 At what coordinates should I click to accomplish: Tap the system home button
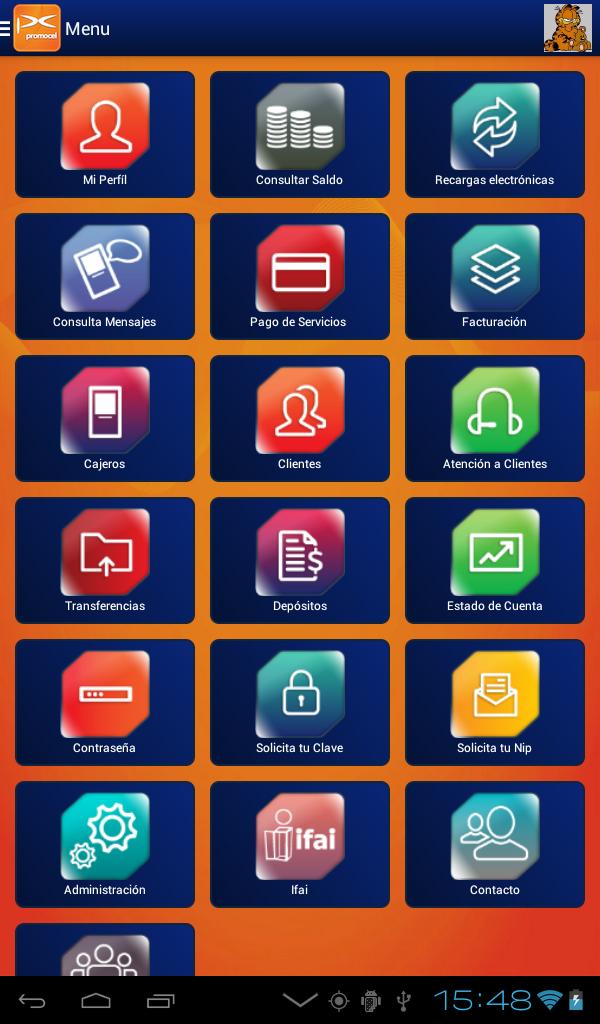(96, 1000)
